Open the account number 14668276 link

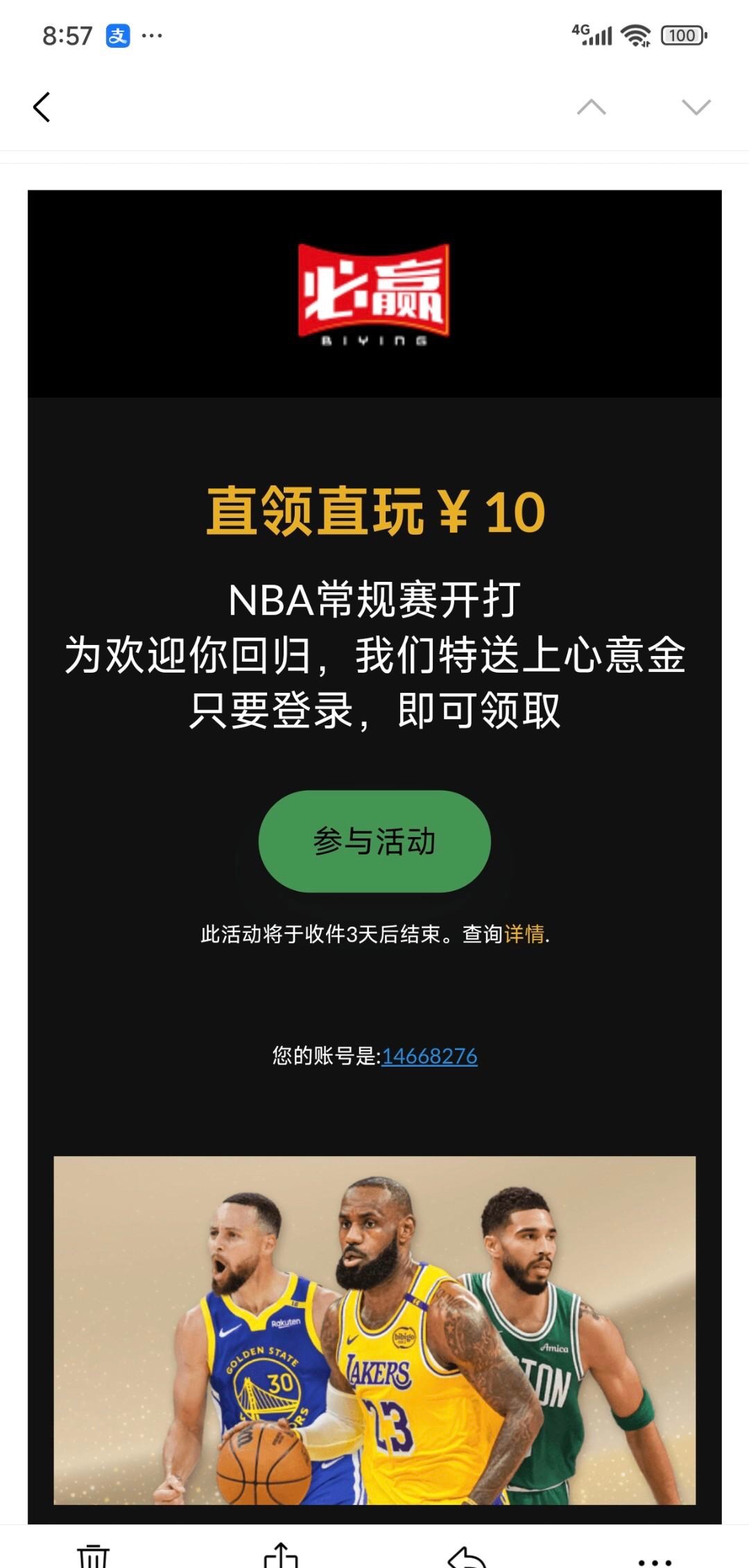click(x=429, y=1056)
